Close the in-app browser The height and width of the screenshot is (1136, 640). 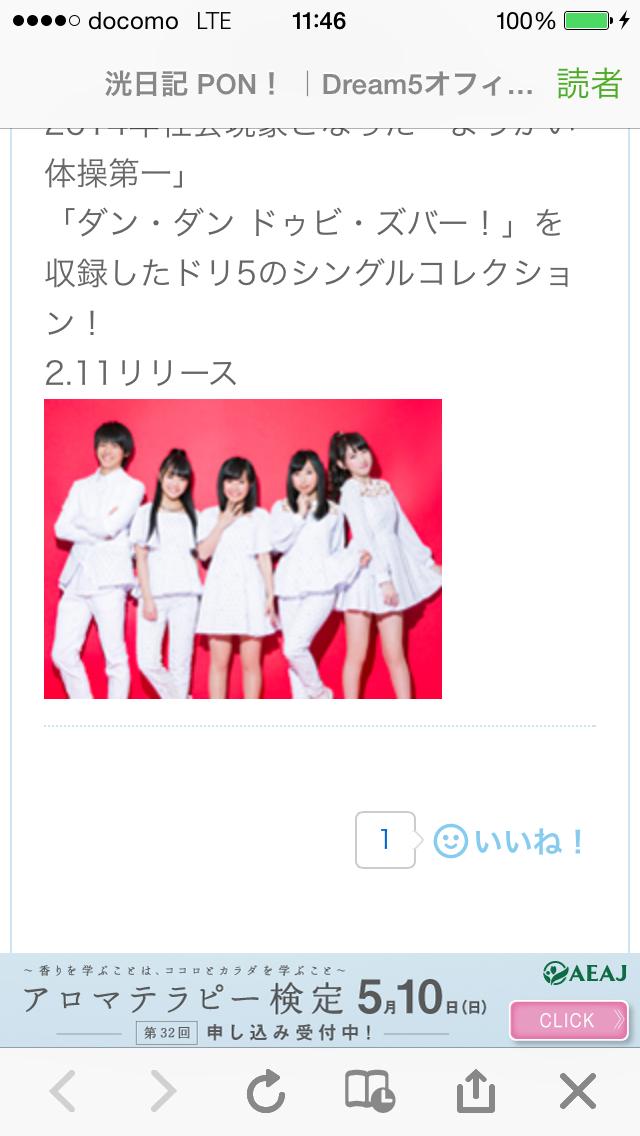(578, 1091)
